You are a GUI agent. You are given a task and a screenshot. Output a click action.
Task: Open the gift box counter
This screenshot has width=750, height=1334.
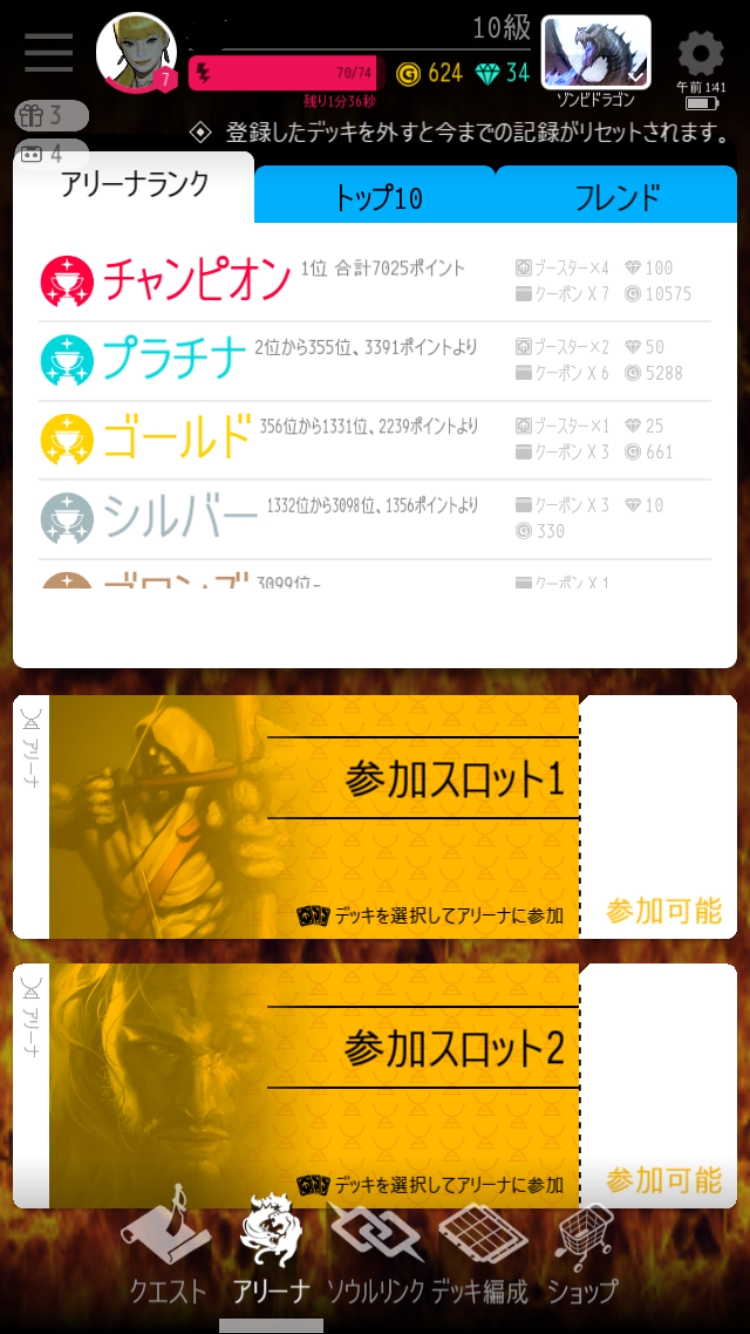(x=50, y=116)
